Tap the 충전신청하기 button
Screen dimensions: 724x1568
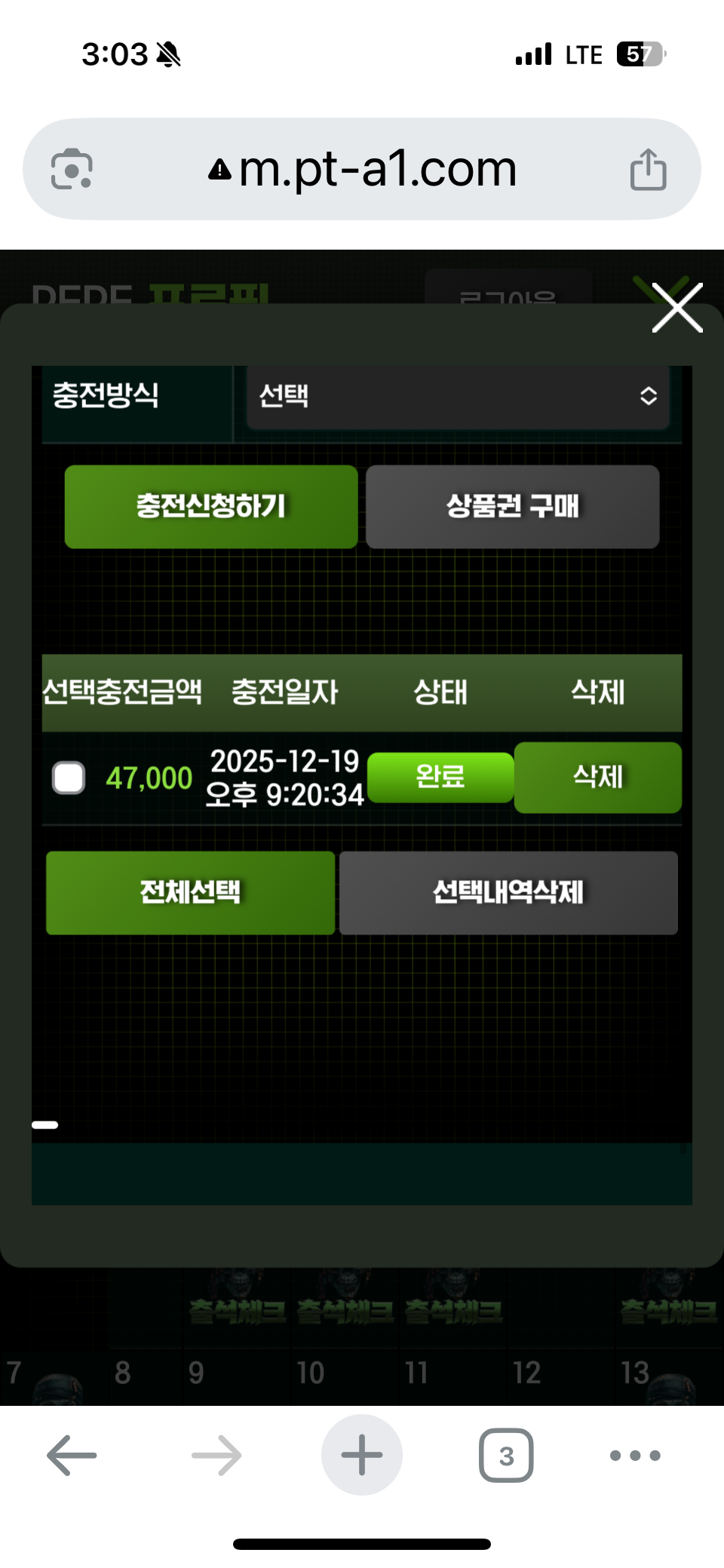[211, 506]
